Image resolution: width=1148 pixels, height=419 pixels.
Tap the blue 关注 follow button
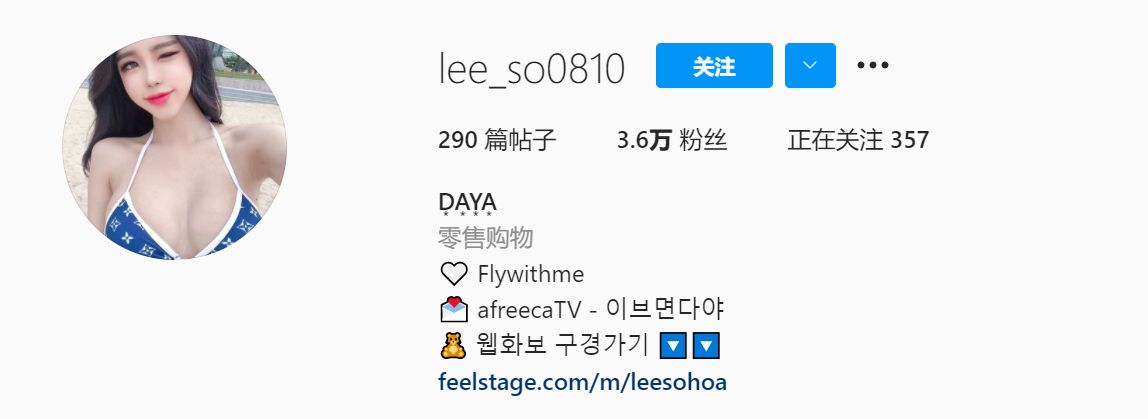click(x=714, y=66)
